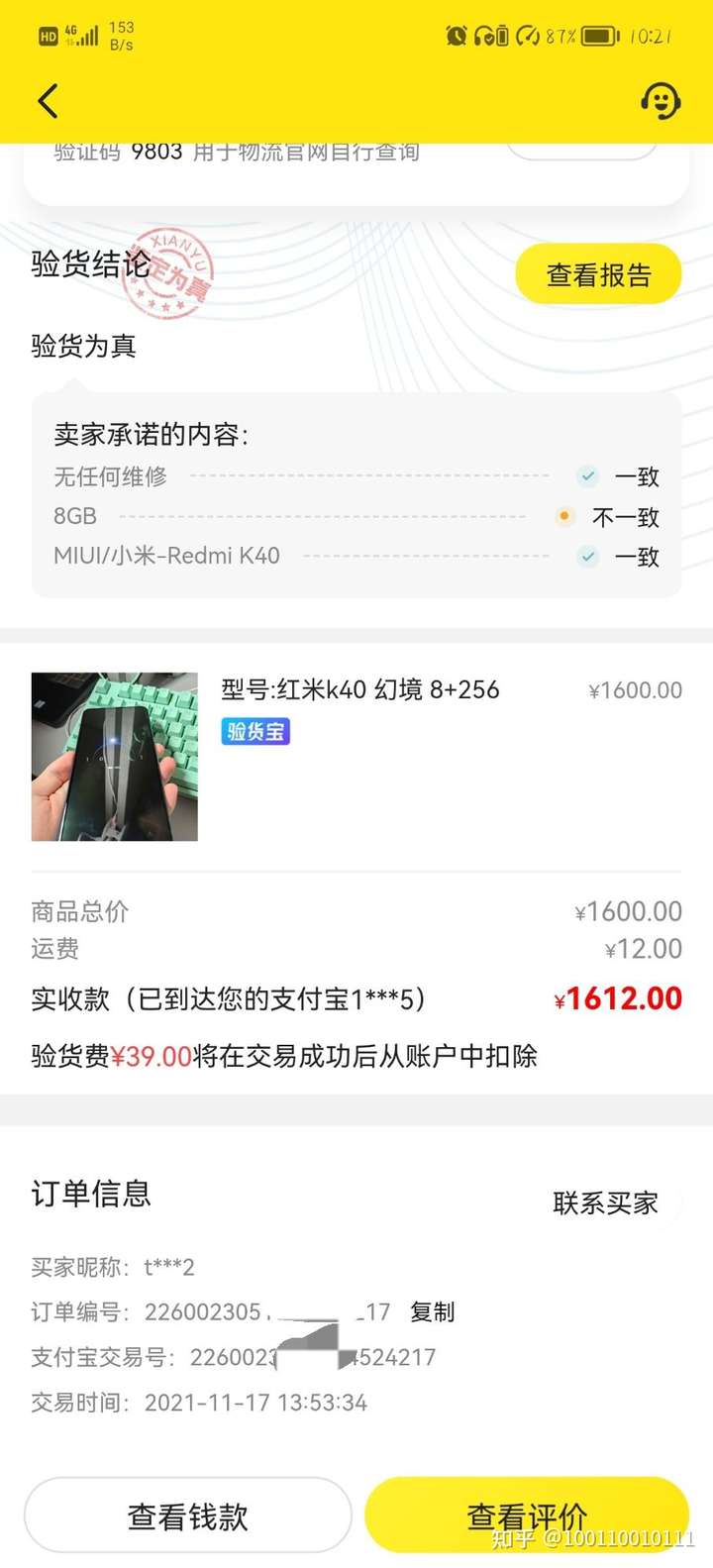Viewport: 713px width, 1568px height.
Task: Tap 联系买家 to contact buyer
Action: point(605,1203)
